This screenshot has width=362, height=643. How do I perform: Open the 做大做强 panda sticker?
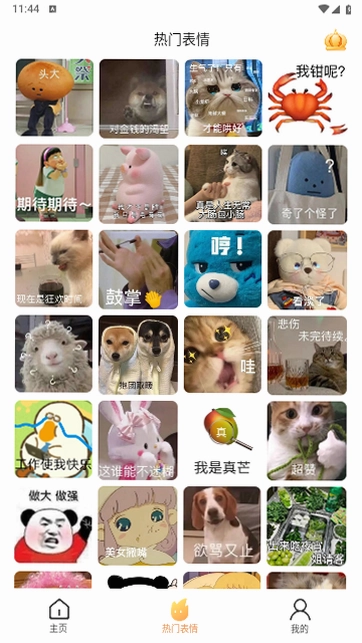[53, 525]
